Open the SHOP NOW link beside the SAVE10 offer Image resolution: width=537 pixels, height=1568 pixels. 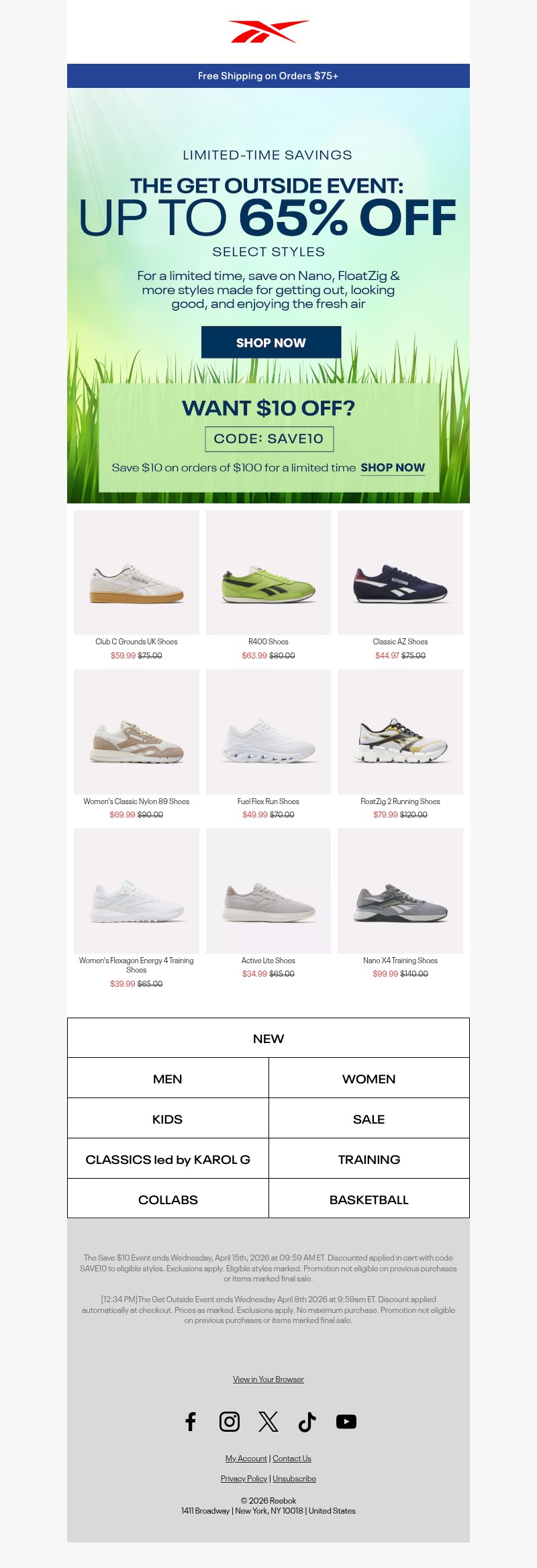click(x=393, y=468)
